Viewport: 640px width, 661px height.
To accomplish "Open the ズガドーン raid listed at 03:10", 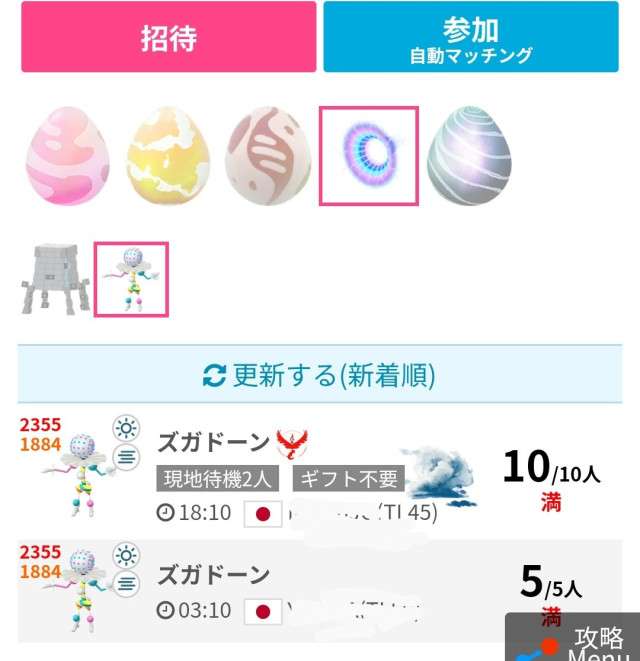I will 300,590.
